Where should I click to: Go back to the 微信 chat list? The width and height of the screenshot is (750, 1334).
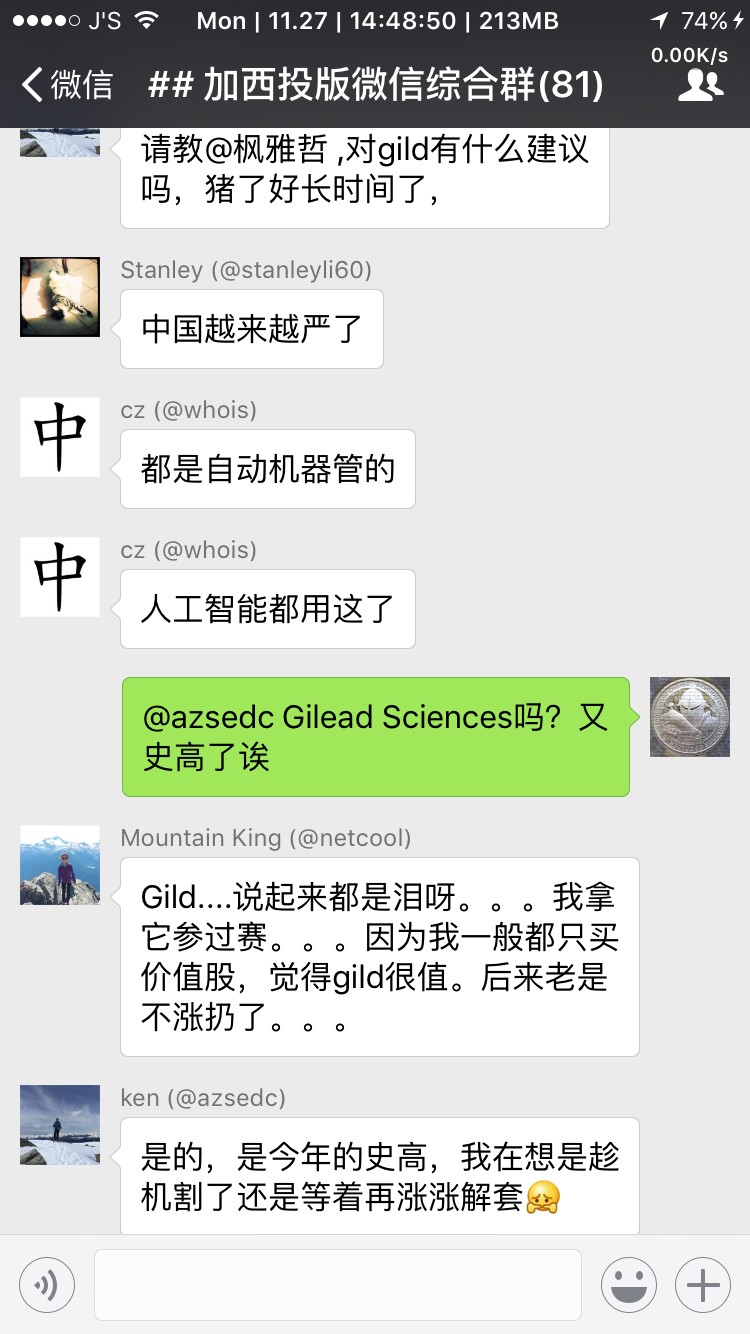[66, 85]
